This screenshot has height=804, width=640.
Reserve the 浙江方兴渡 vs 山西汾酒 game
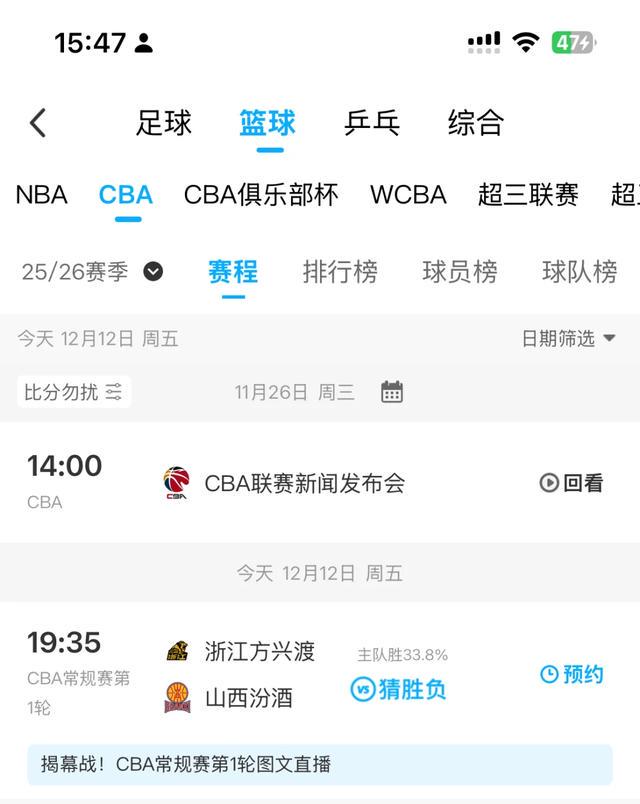tap(572, 675)
